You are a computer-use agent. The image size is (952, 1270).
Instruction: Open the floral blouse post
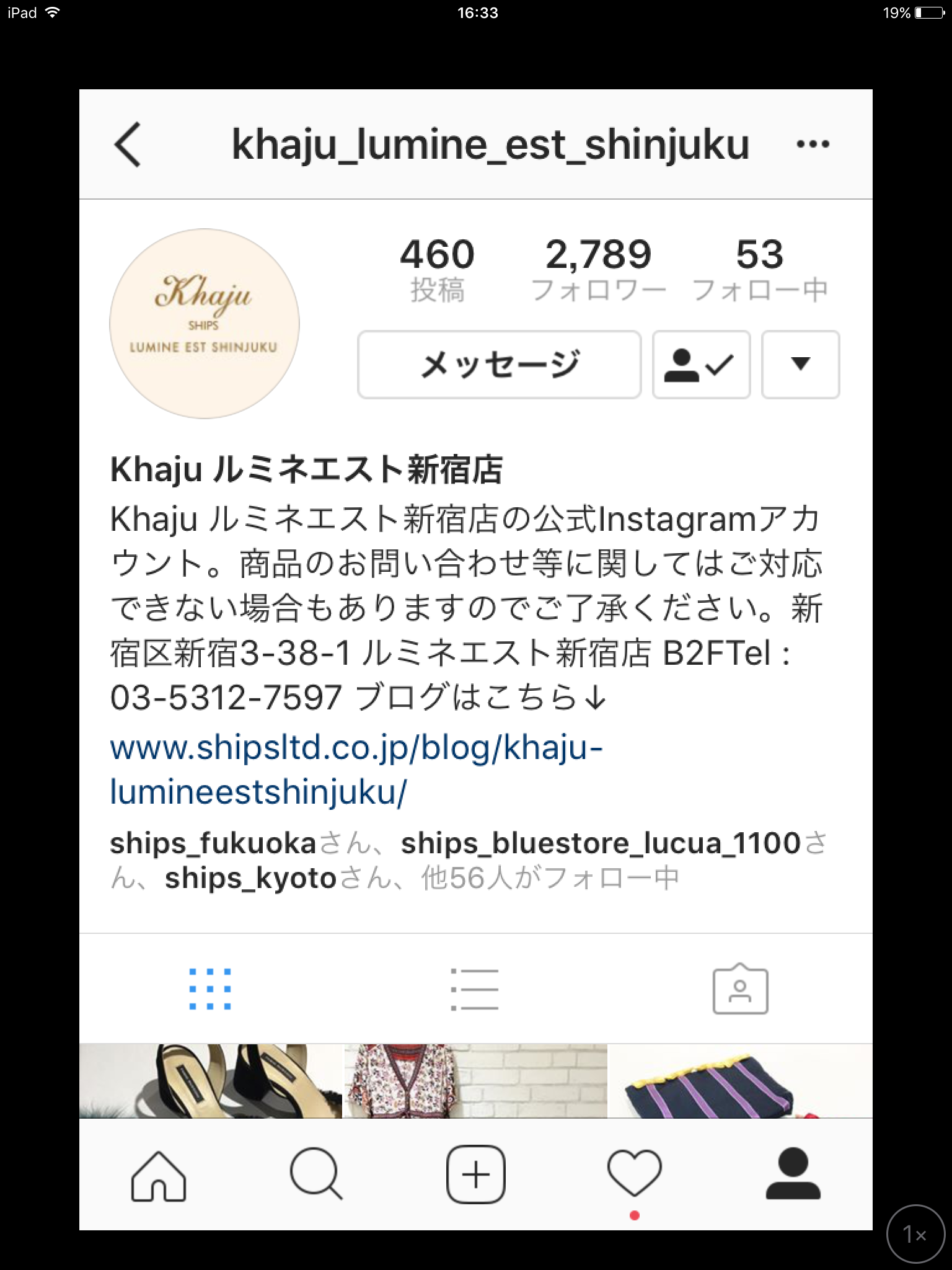tap(475, 1081)
